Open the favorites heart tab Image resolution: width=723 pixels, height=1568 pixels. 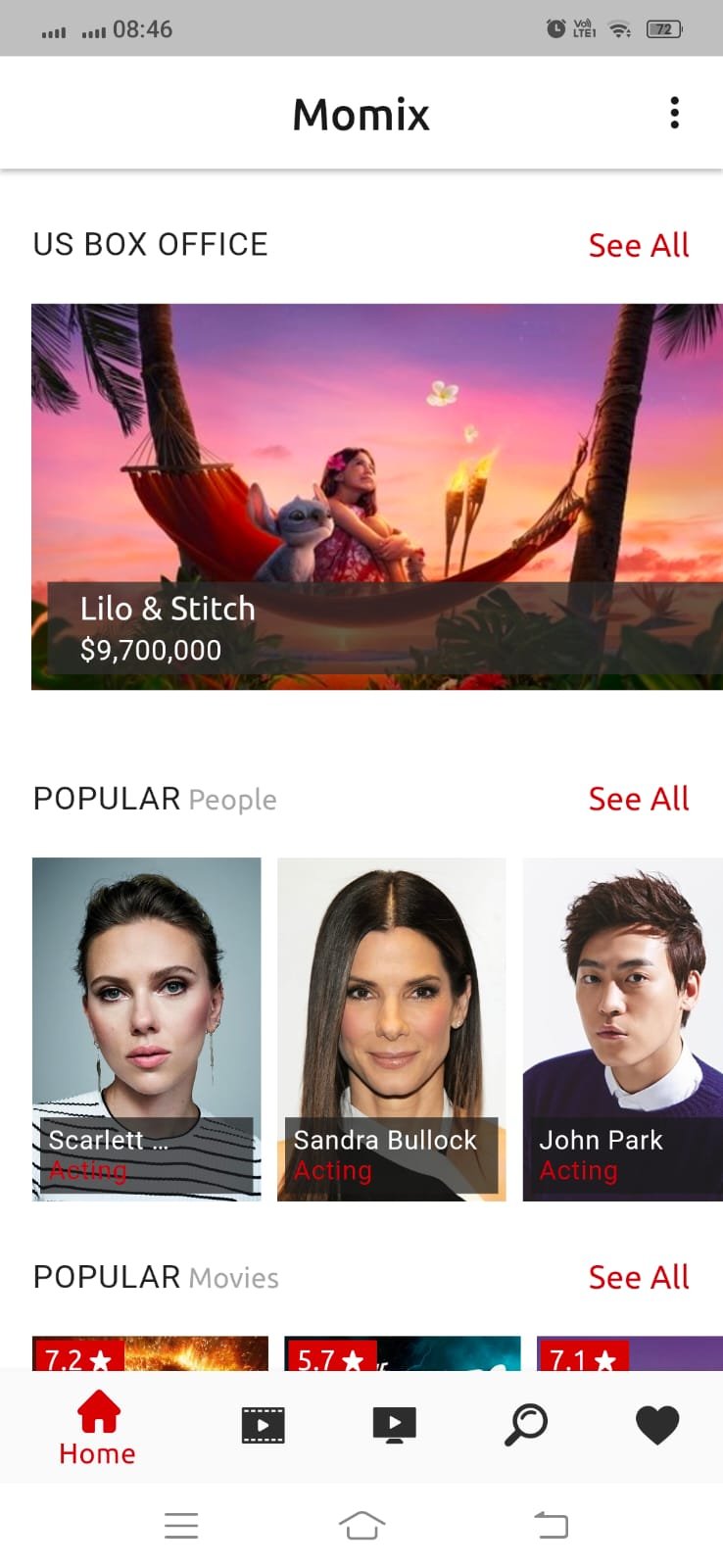point(656,1425)
